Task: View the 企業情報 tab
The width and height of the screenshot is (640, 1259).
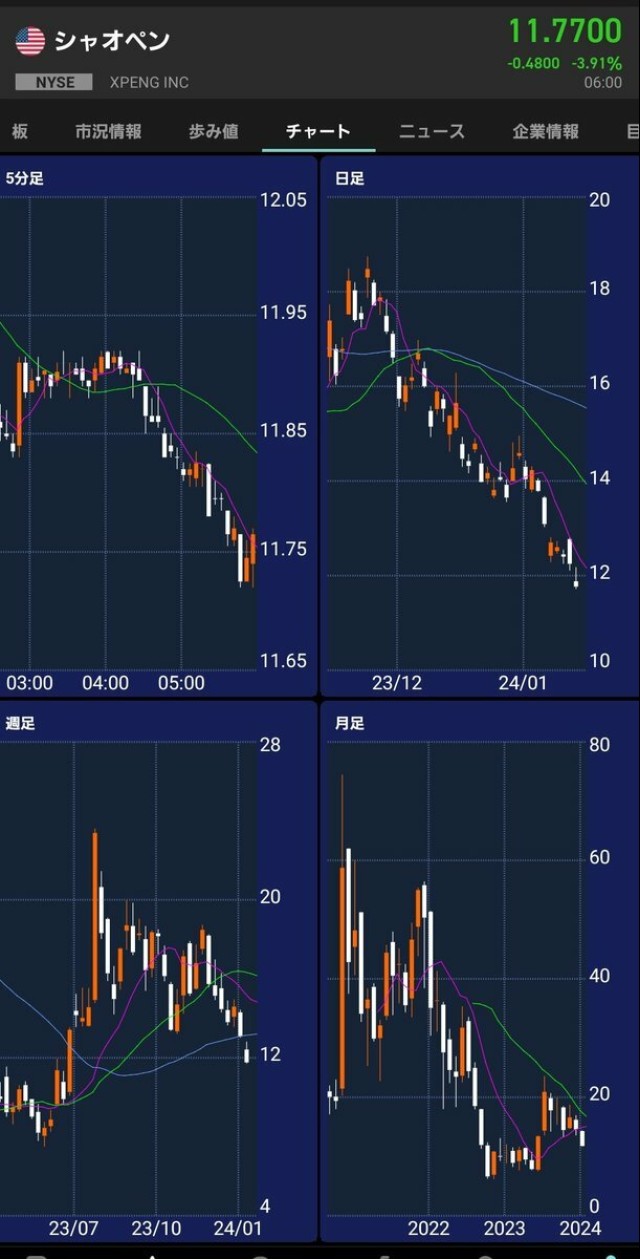Action: point(545,131)
